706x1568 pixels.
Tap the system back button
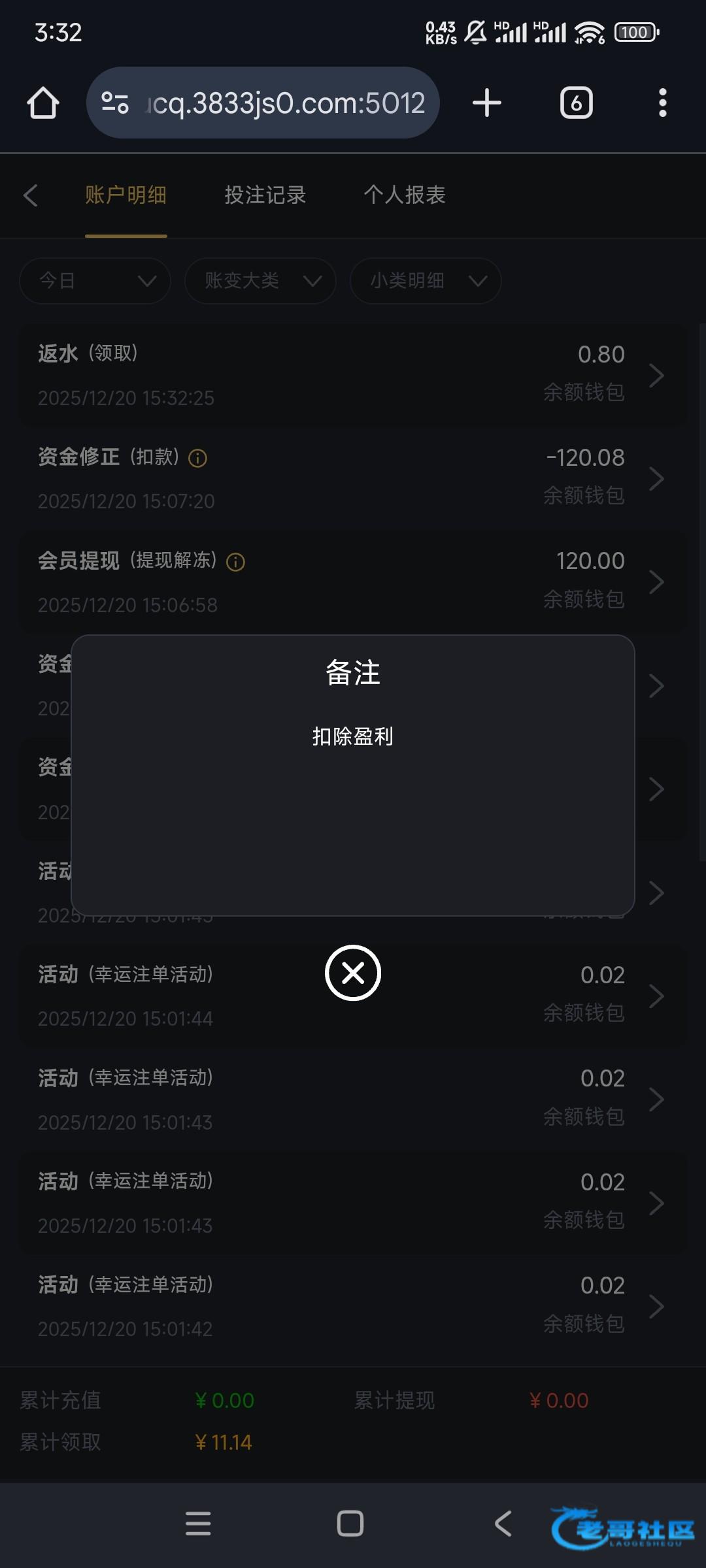click(x=503, y=1524)
